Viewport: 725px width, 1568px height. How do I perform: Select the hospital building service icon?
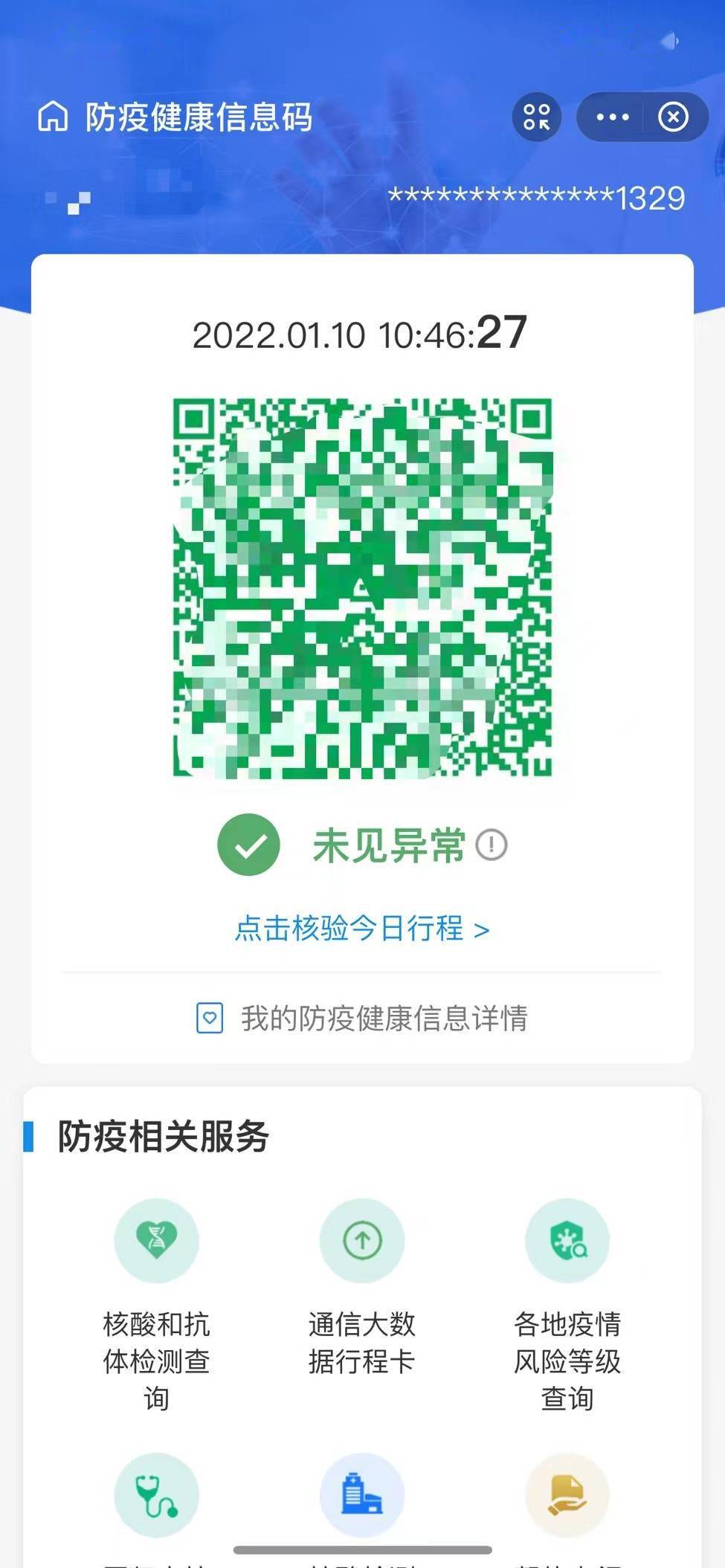(362, 1495)
